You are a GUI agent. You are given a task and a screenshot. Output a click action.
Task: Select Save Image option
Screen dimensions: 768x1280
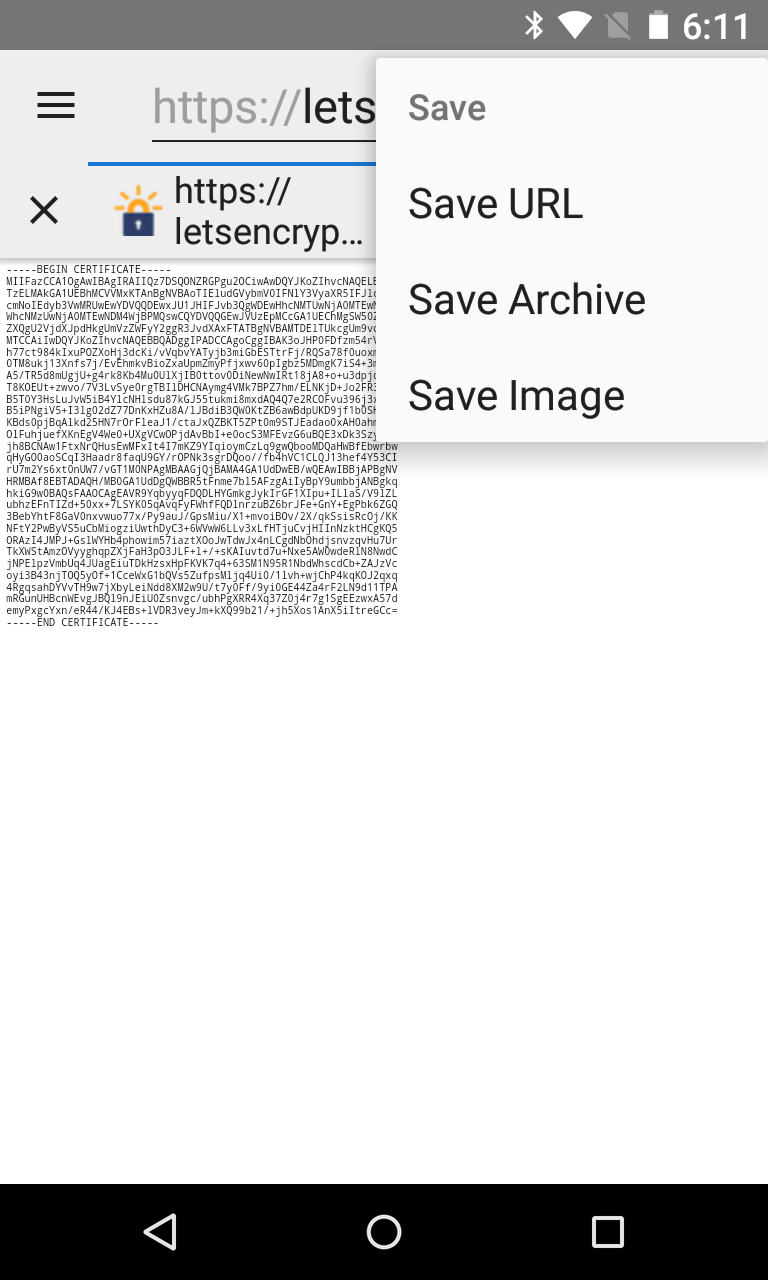[572, 396]
